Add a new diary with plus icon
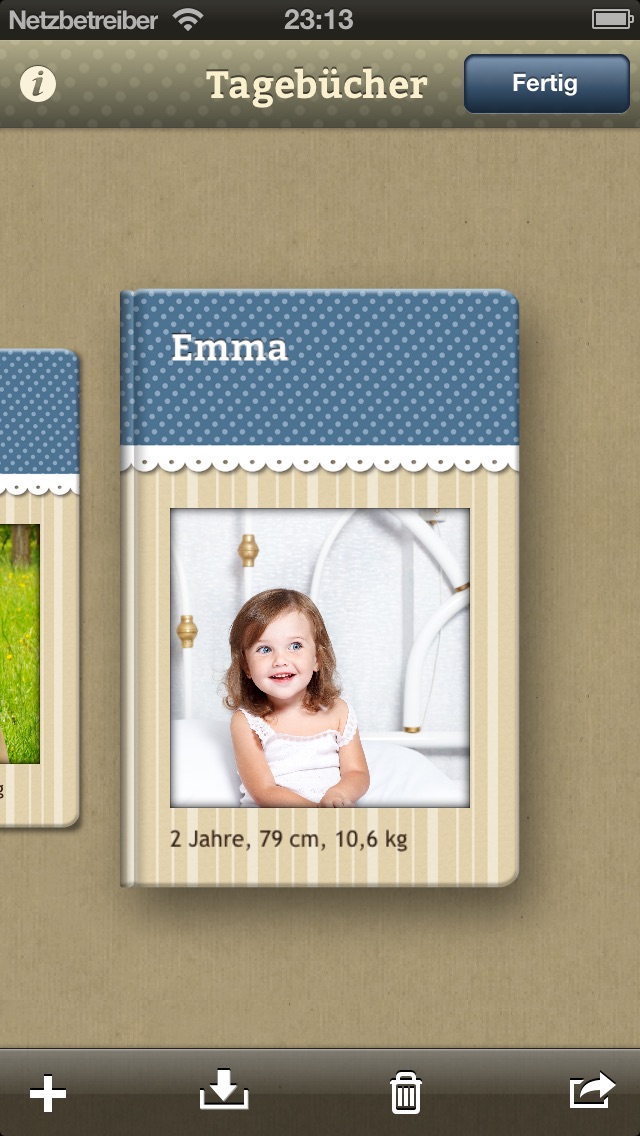The width and height of the screenshot is (640, 1136). 47,1094
